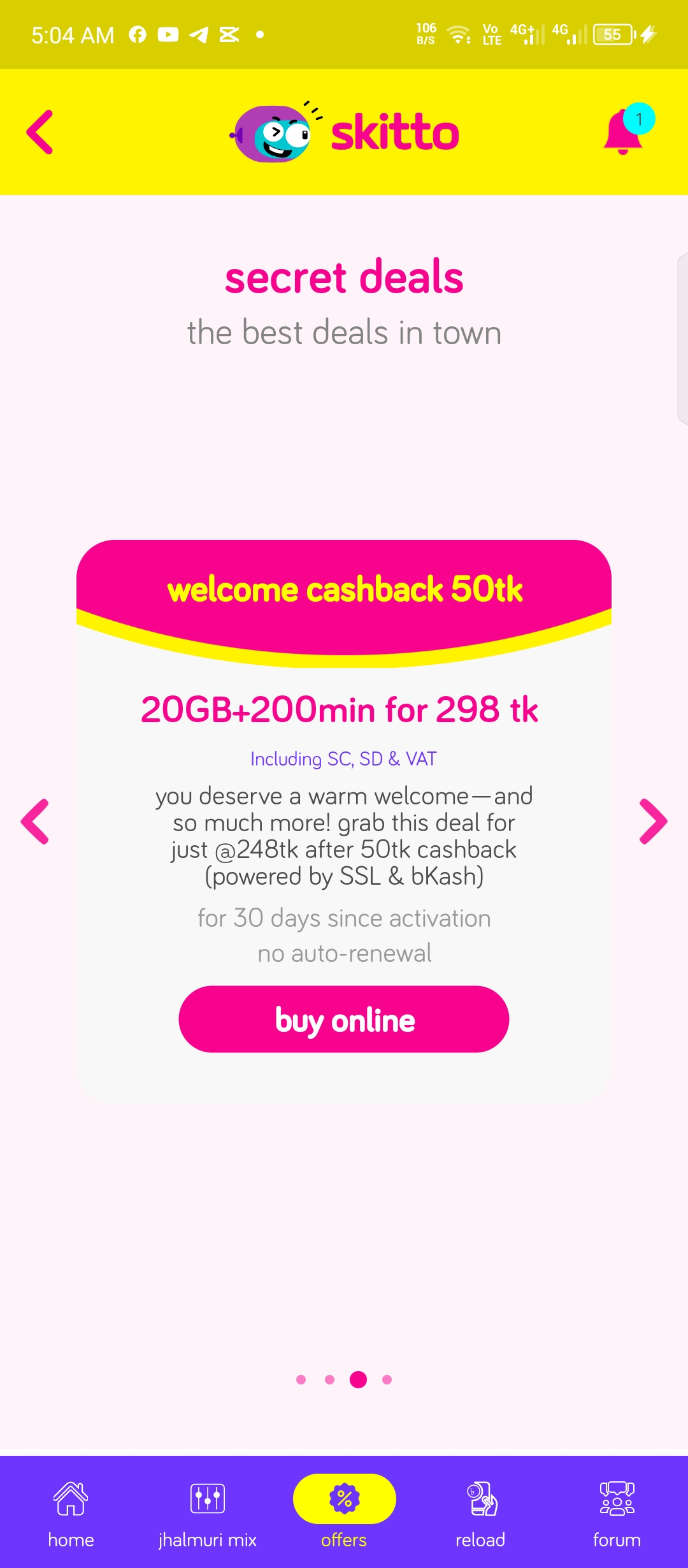This screenshot has height=1568, width=688.
Task: Show the next secret deal
Action: pyautogui.click(x=653, y=822)
